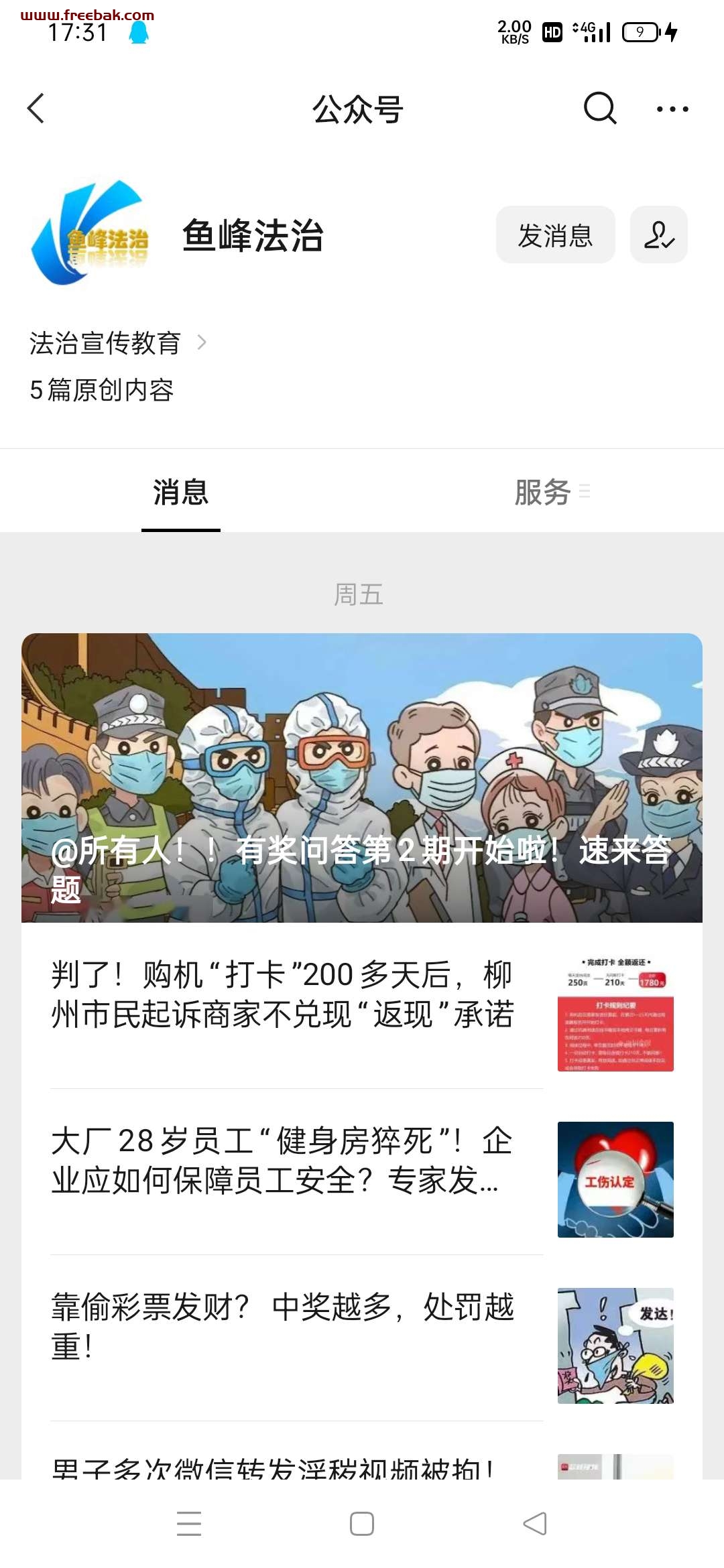Open the three-dot overflow menu
The width and height of the screenshot is (724, 1568).
click(x=672, y=109)
